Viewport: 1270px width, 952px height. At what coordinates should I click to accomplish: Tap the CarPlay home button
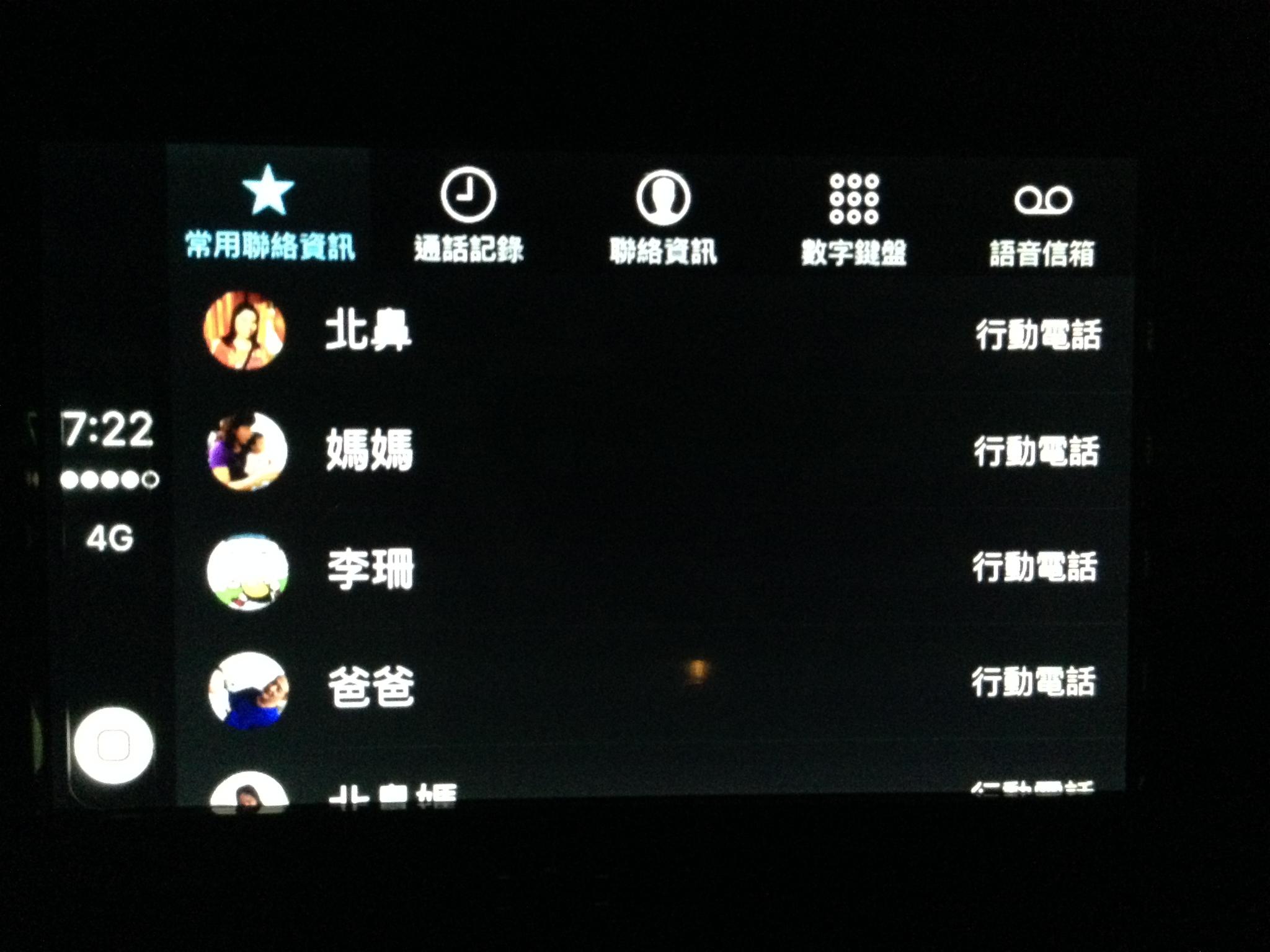click(113, 745)
